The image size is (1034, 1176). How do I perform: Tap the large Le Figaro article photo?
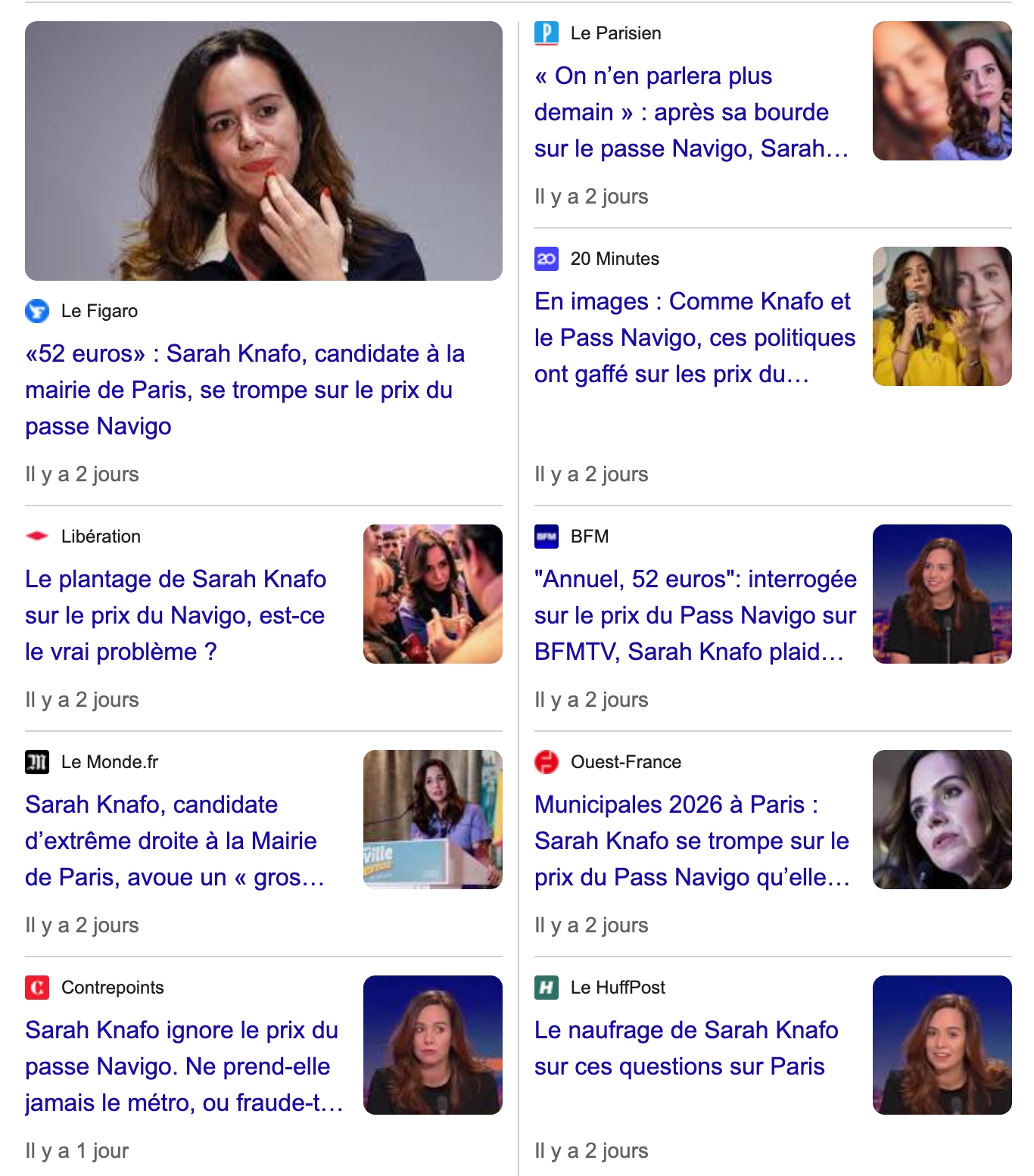[x=263, y=151]
